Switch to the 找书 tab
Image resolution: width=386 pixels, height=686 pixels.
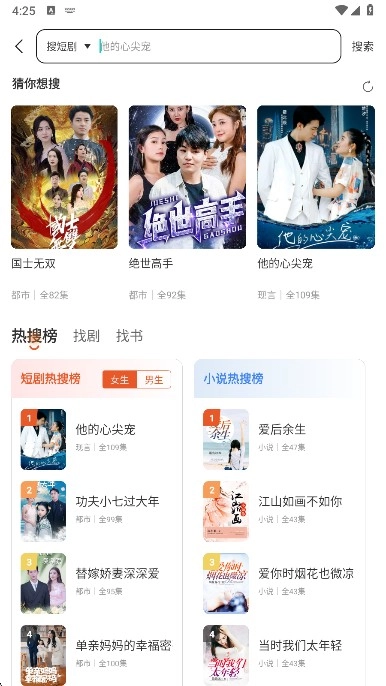[129, 336]
